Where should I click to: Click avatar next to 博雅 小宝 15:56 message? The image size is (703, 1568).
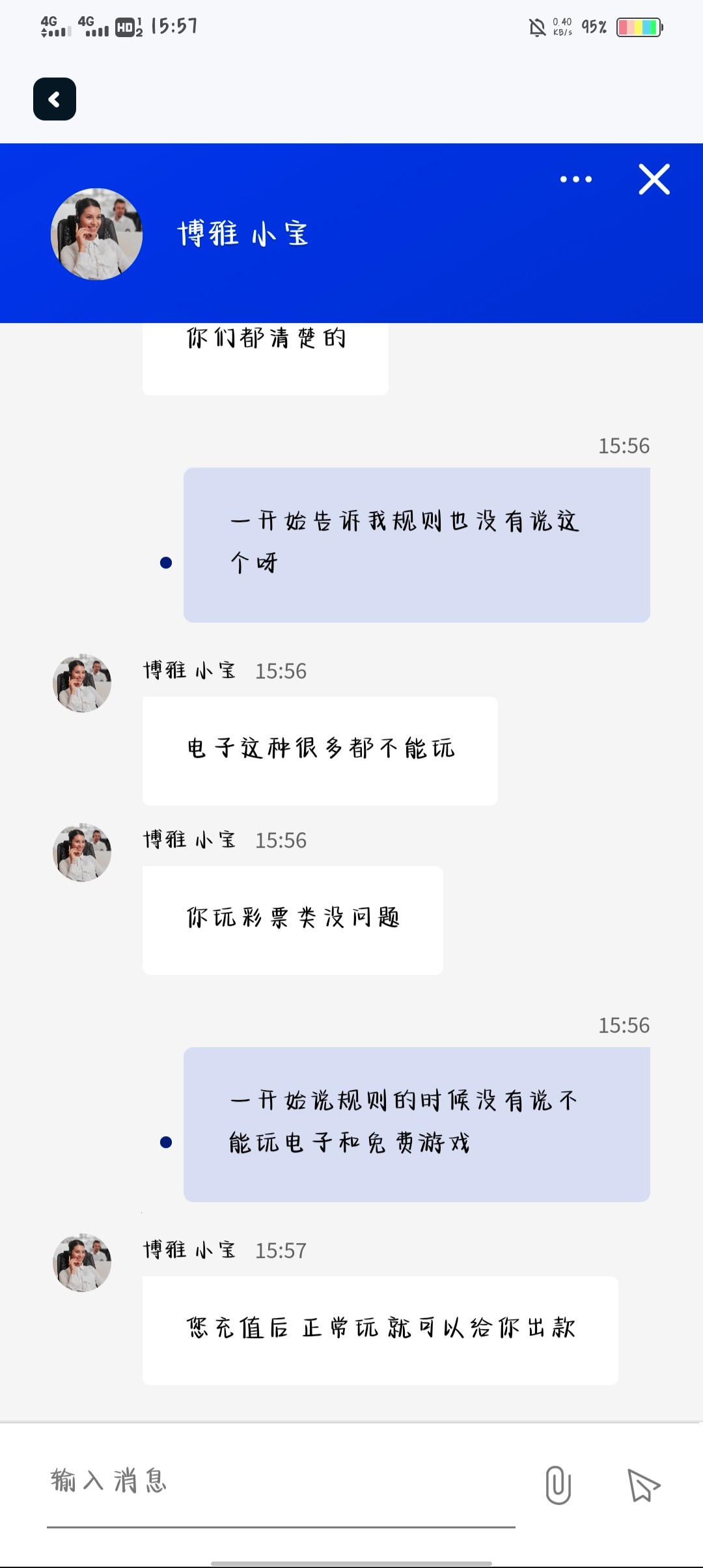pyautogui.click(x=81, y=682)
